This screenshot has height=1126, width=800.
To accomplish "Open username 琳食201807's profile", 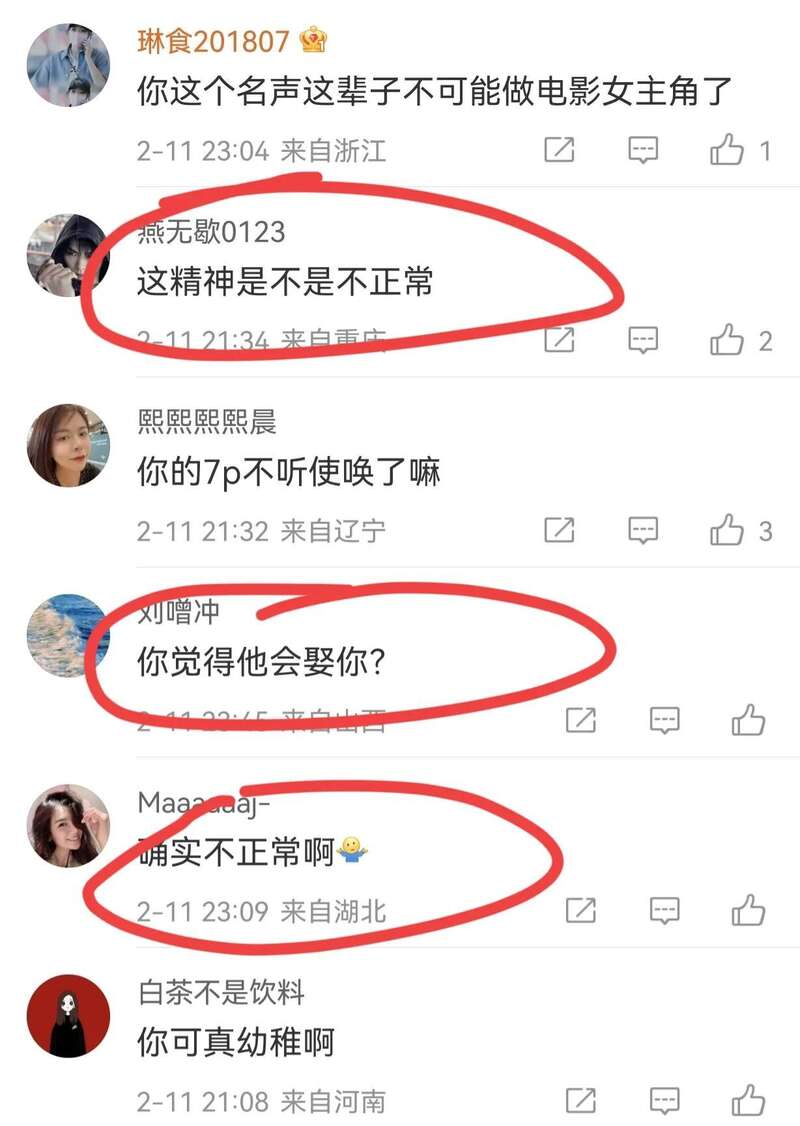I will pos(213,41).
